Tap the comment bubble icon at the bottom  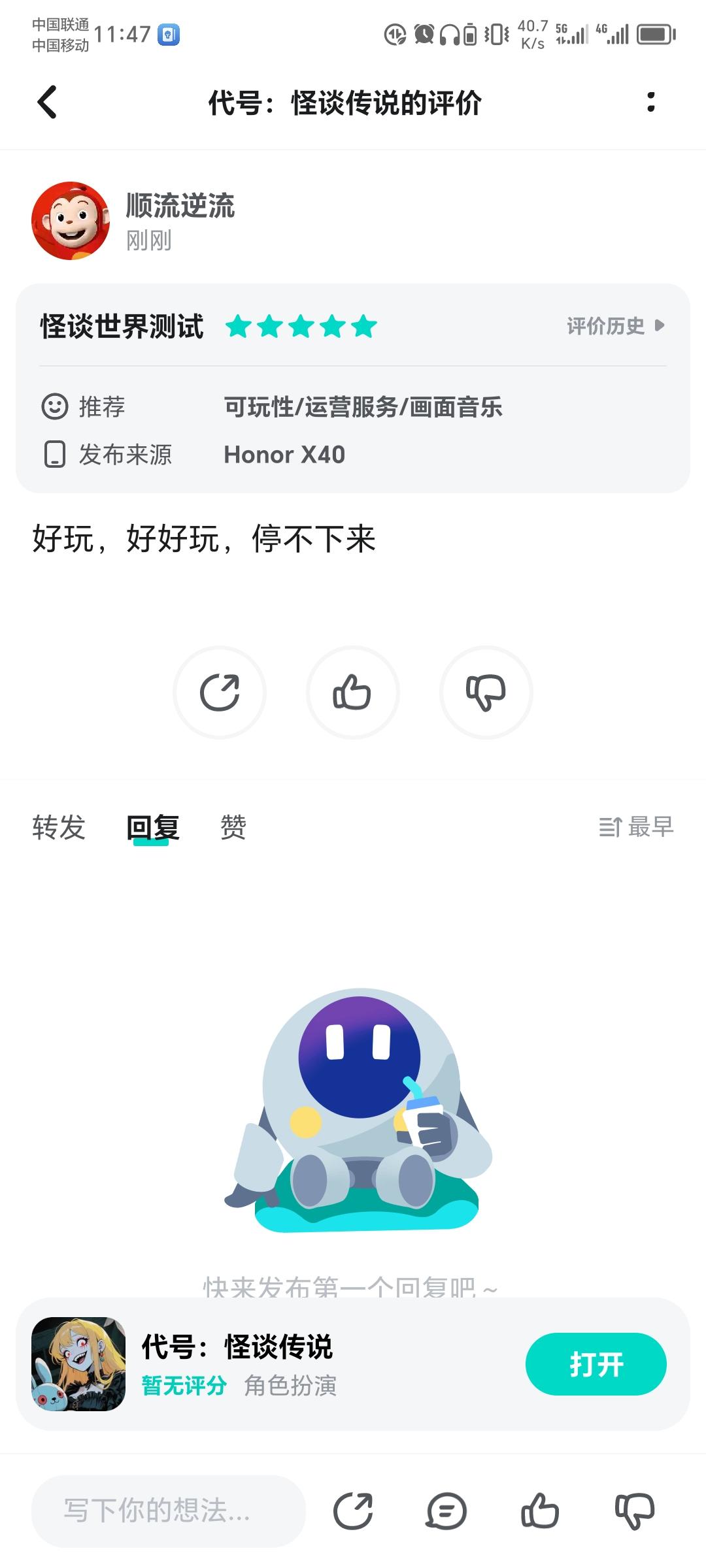pos(447,1511)
